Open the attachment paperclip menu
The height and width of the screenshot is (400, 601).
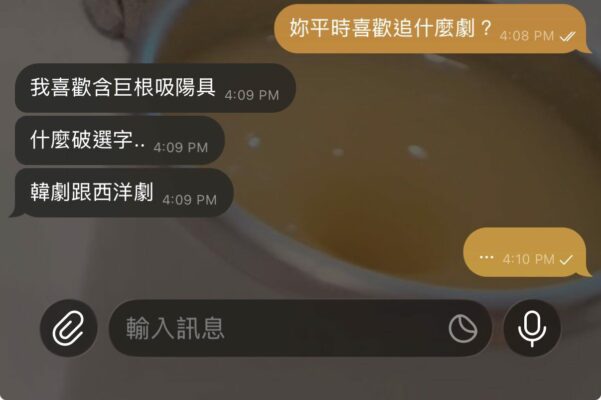(69, 328)
